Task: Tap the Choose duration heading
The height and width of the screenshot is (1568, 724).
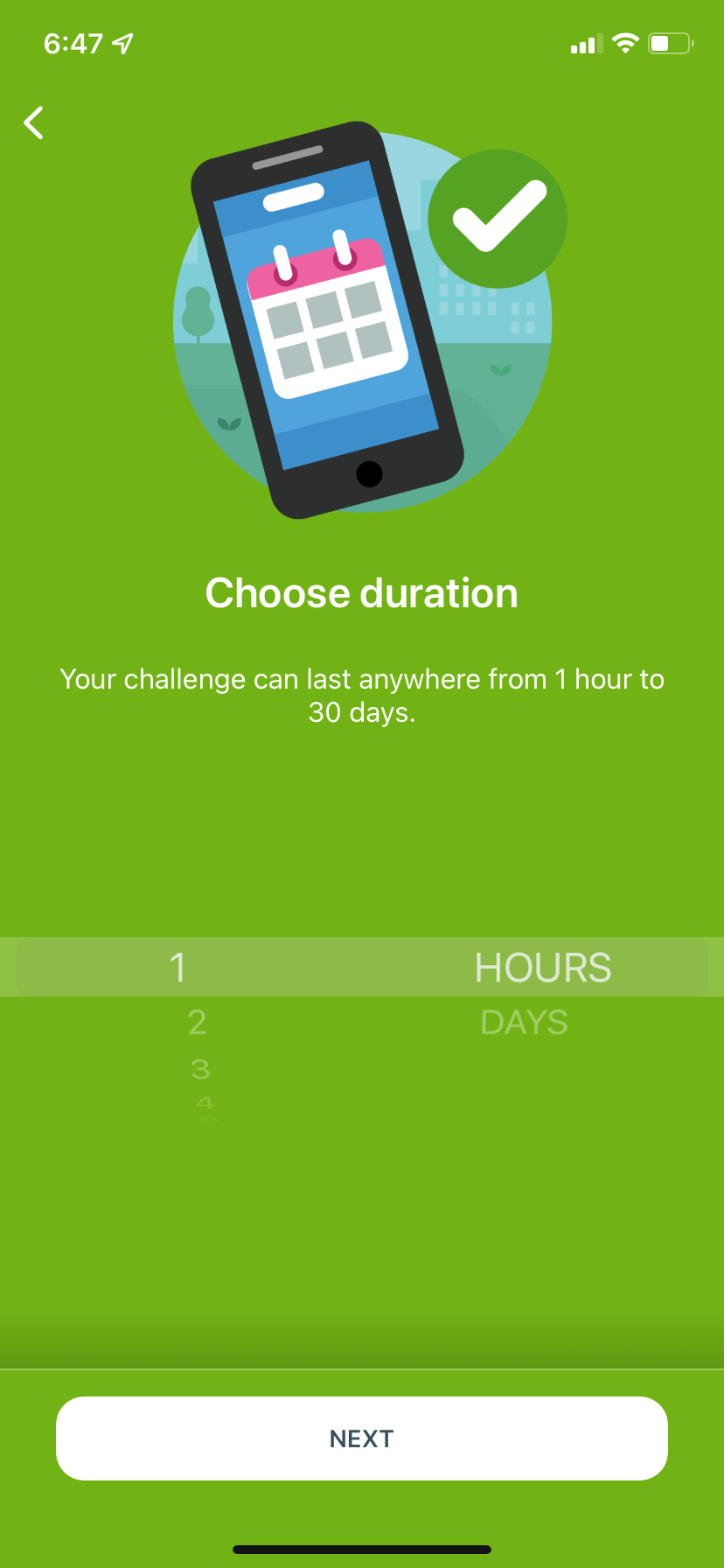Action: (x=361, y=592)
